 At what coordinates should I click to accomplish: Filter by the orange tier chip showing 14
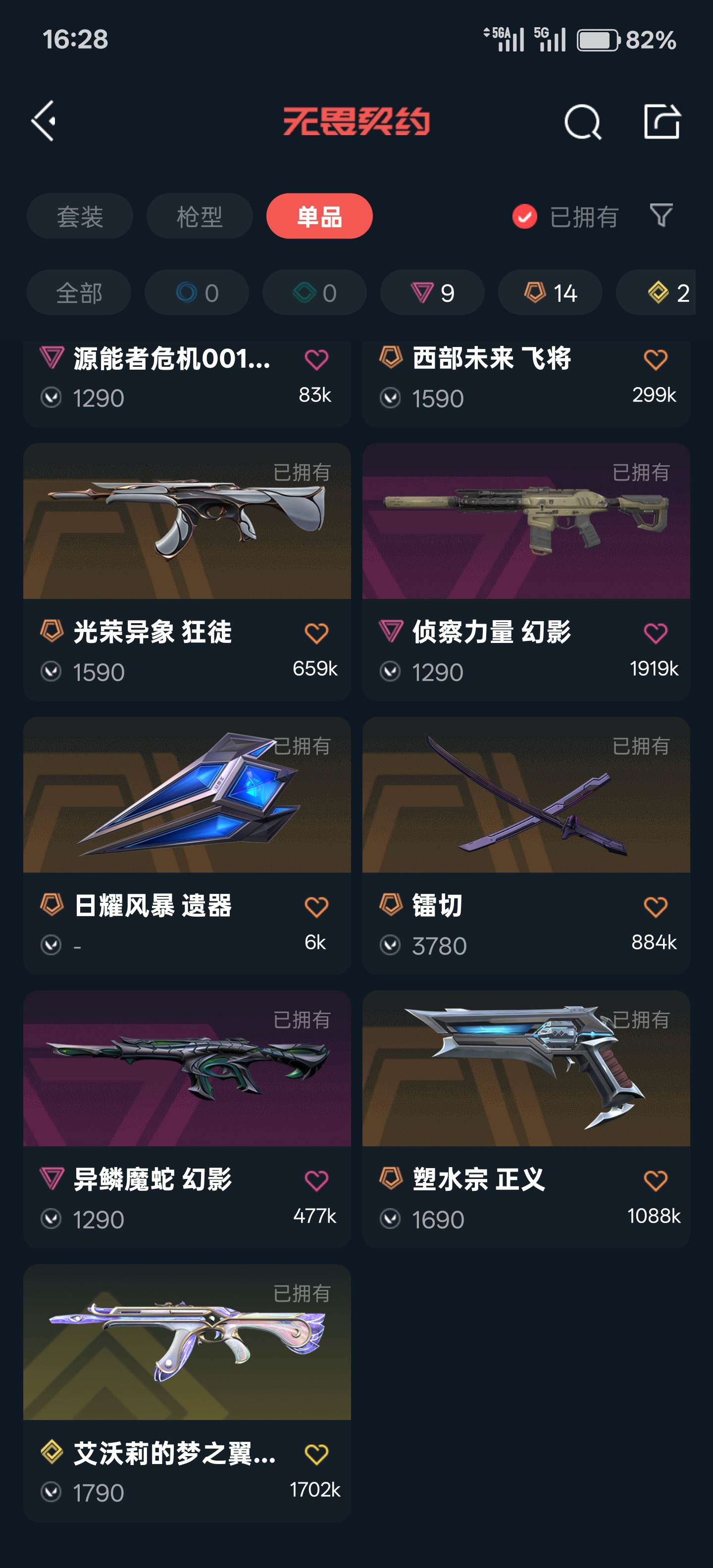click(550, 293)
